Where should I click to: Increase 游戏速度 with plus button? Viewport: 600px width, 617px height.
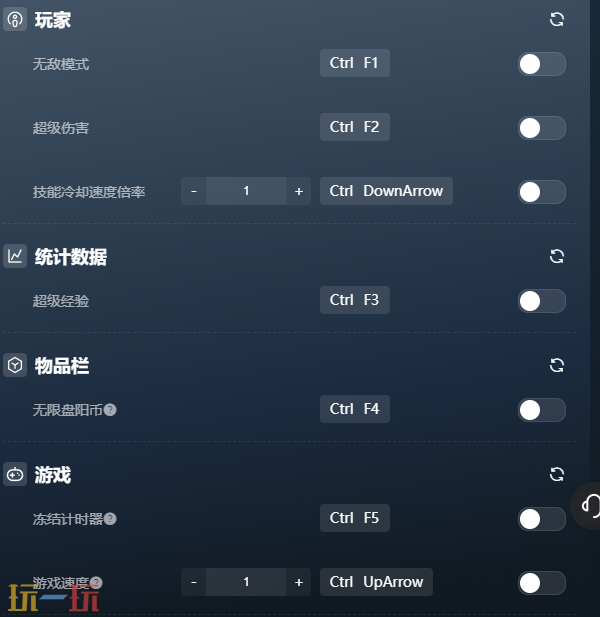point(298,582)
